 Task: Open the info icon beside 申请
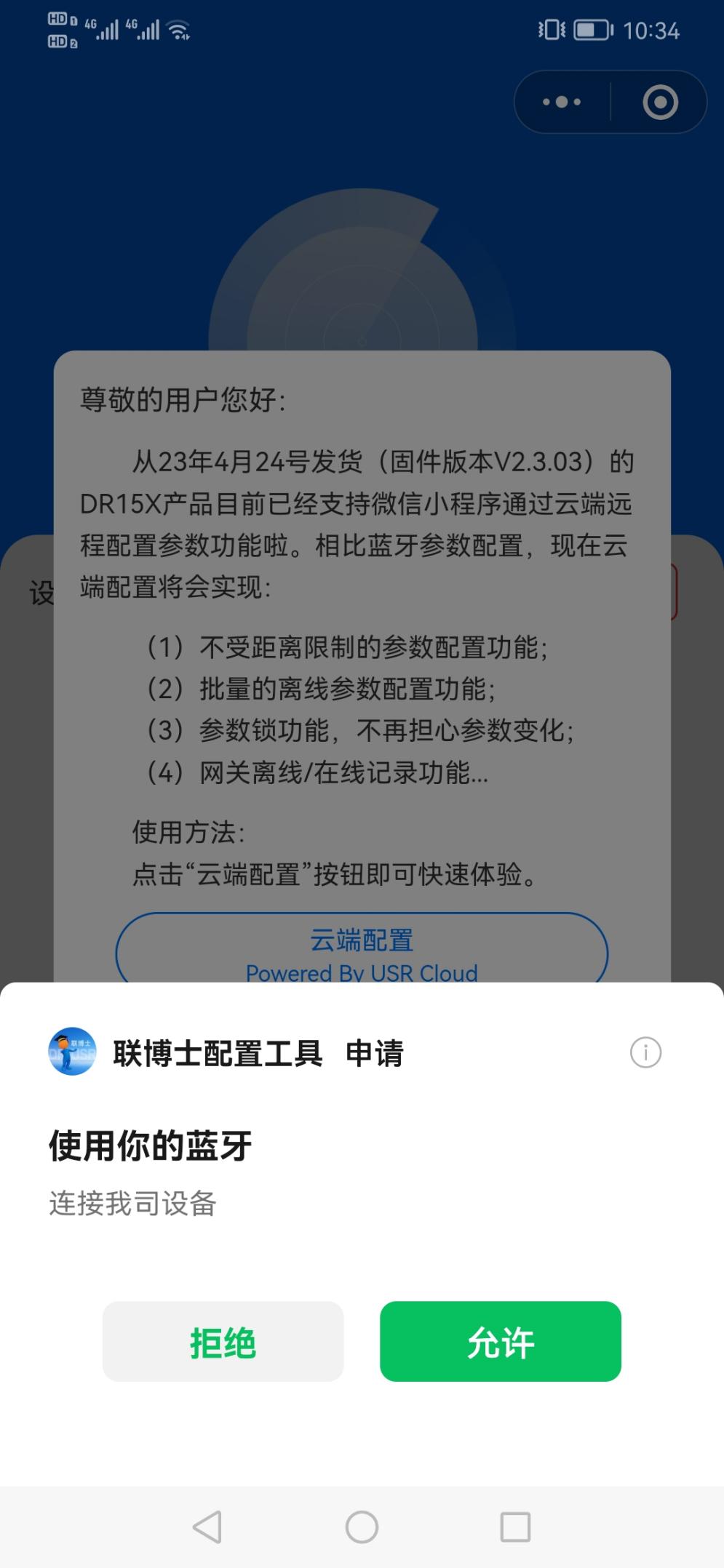tap(645, 1052)
